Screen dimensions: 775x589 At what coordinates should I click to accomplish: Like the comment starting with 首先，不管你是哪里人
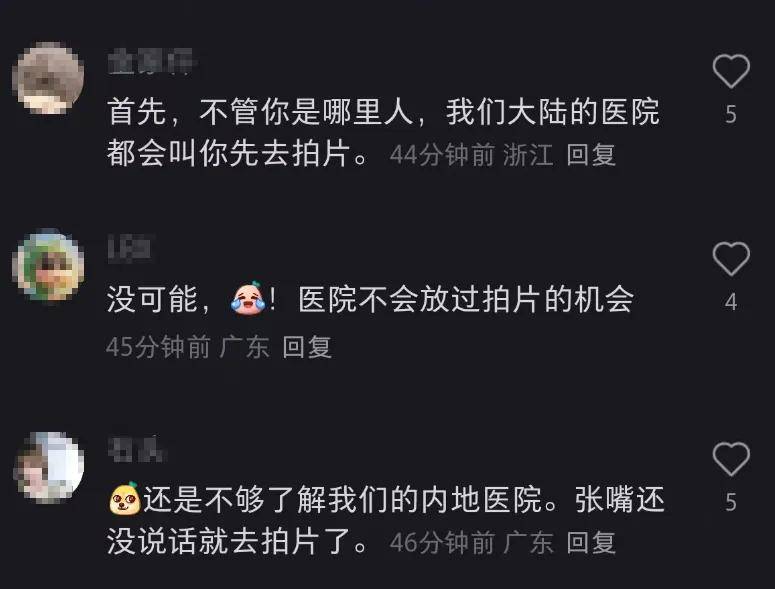coord(730,72)
